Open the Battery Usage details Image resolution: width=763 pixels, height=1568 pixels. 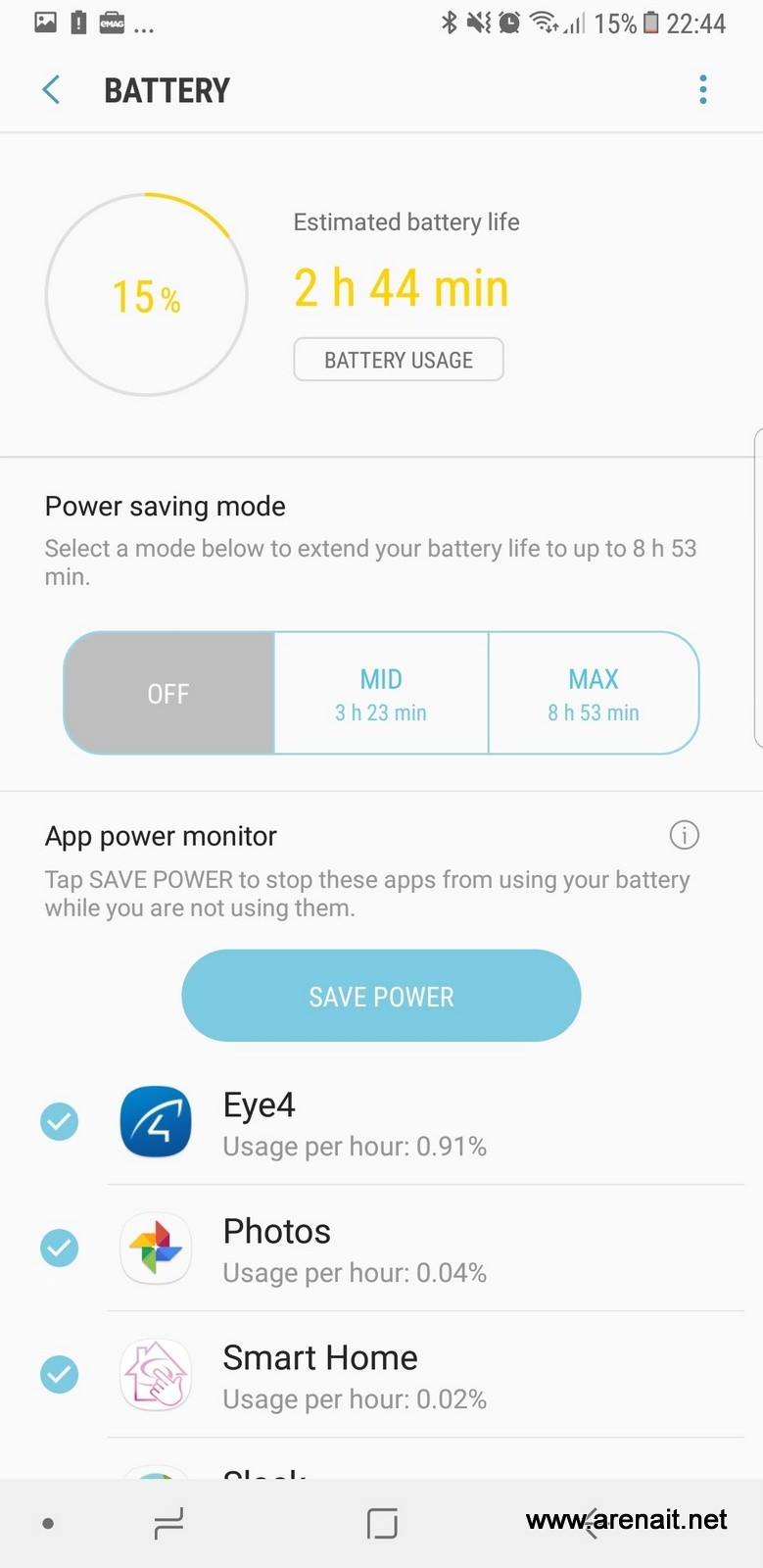[399, 360]
